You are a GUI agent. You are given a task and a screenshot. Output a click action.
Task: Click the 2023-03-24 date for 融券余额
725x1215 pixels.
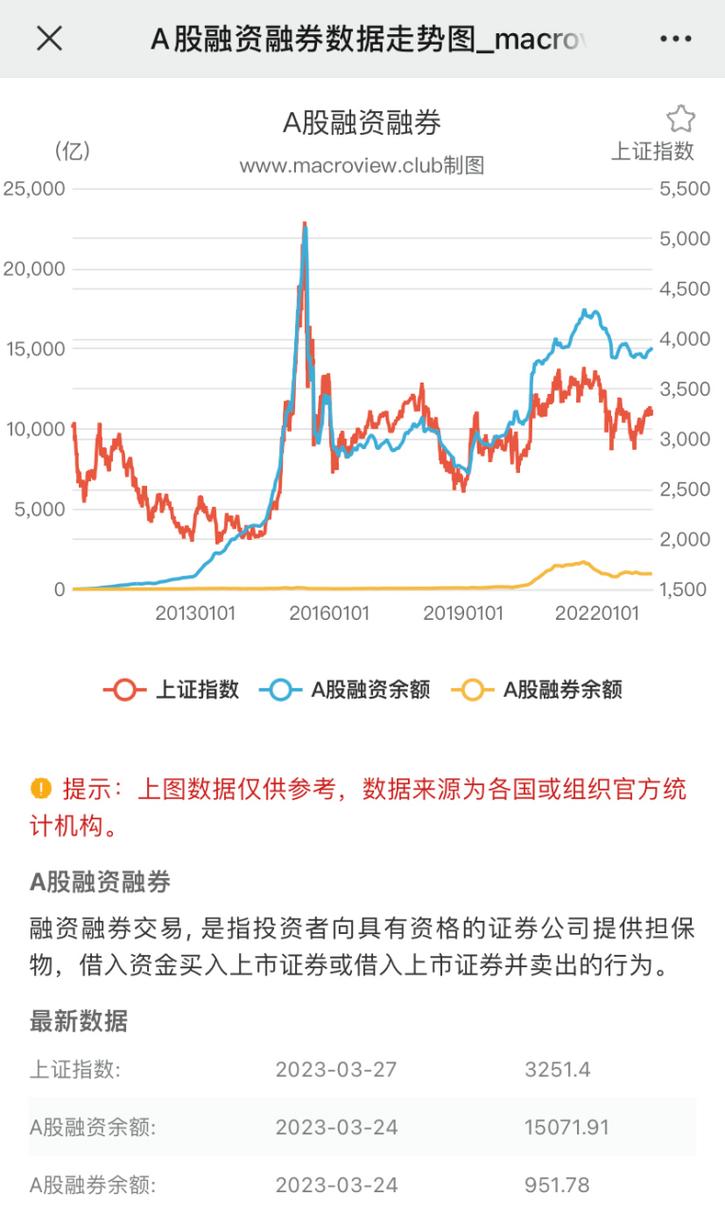337,1184
